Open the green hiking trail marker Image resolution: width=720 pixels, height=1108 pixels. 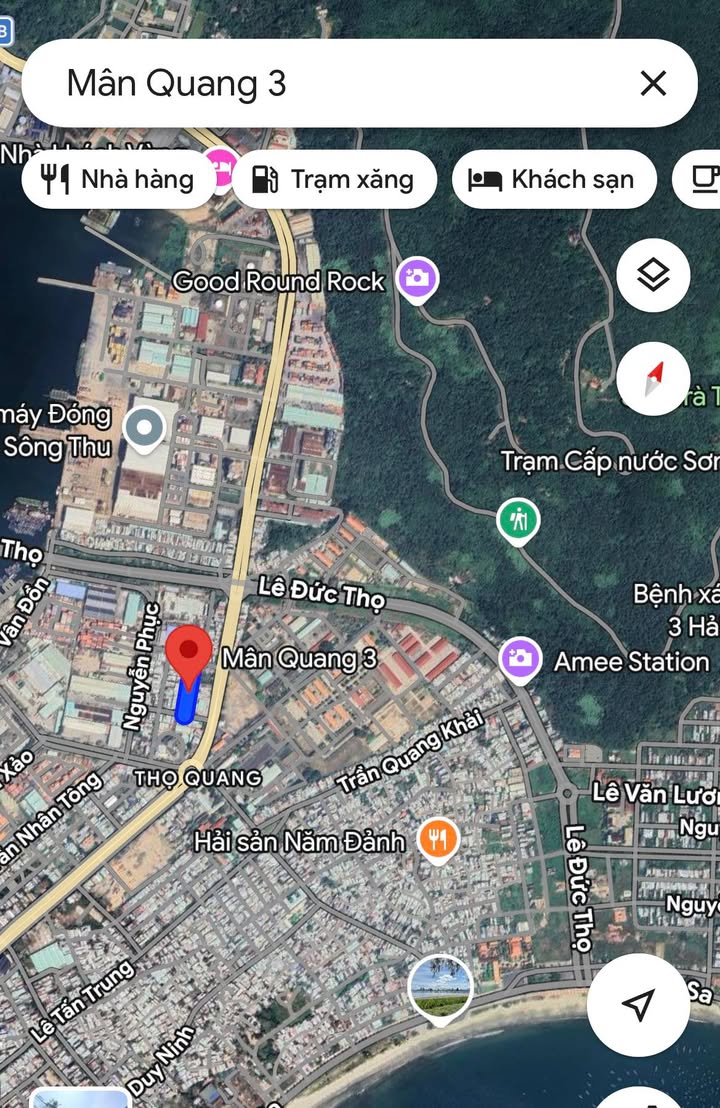click(x=518, y=521)
